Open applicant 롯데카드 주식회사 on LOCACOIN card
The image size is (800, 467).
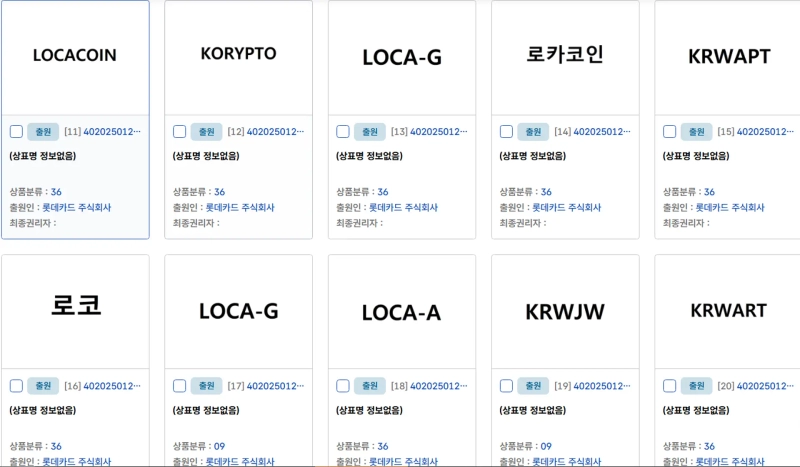tap(77, 207)
